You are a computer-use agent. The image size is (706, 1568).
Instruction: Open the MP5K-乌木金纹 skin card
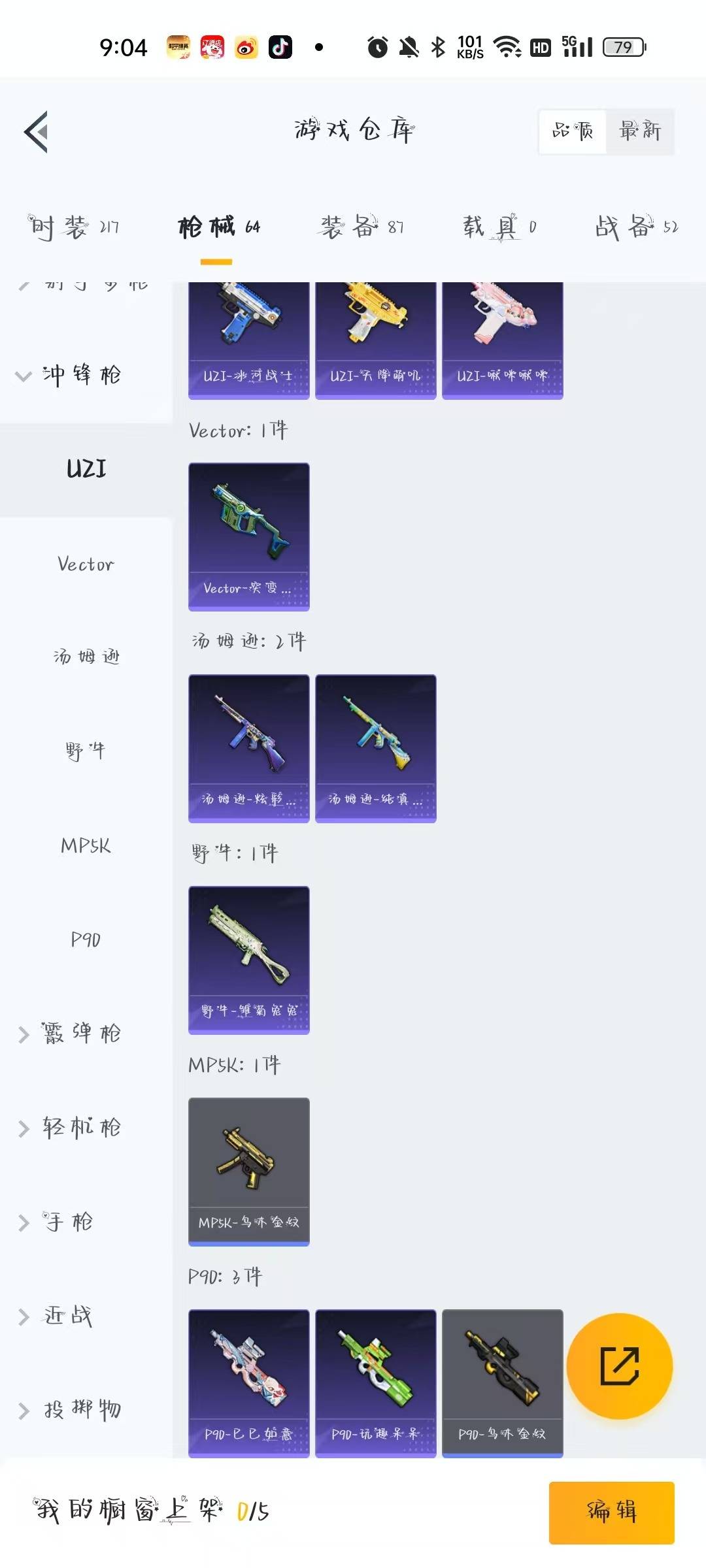[x=248, y=1171]
